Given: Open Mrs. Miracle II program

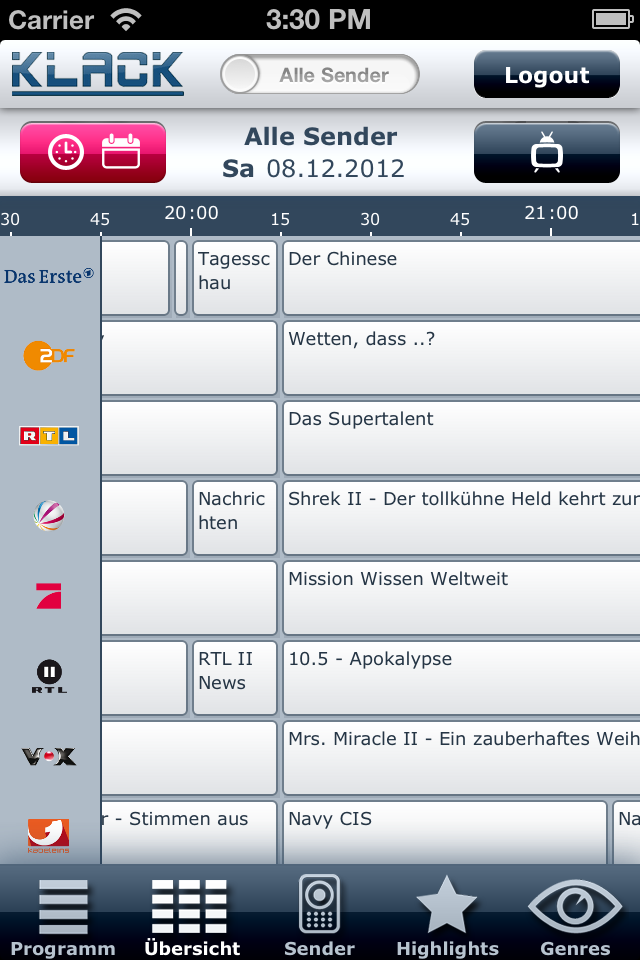Looking at the screenshot, I should pyautogui.click(x=460, y=757).
